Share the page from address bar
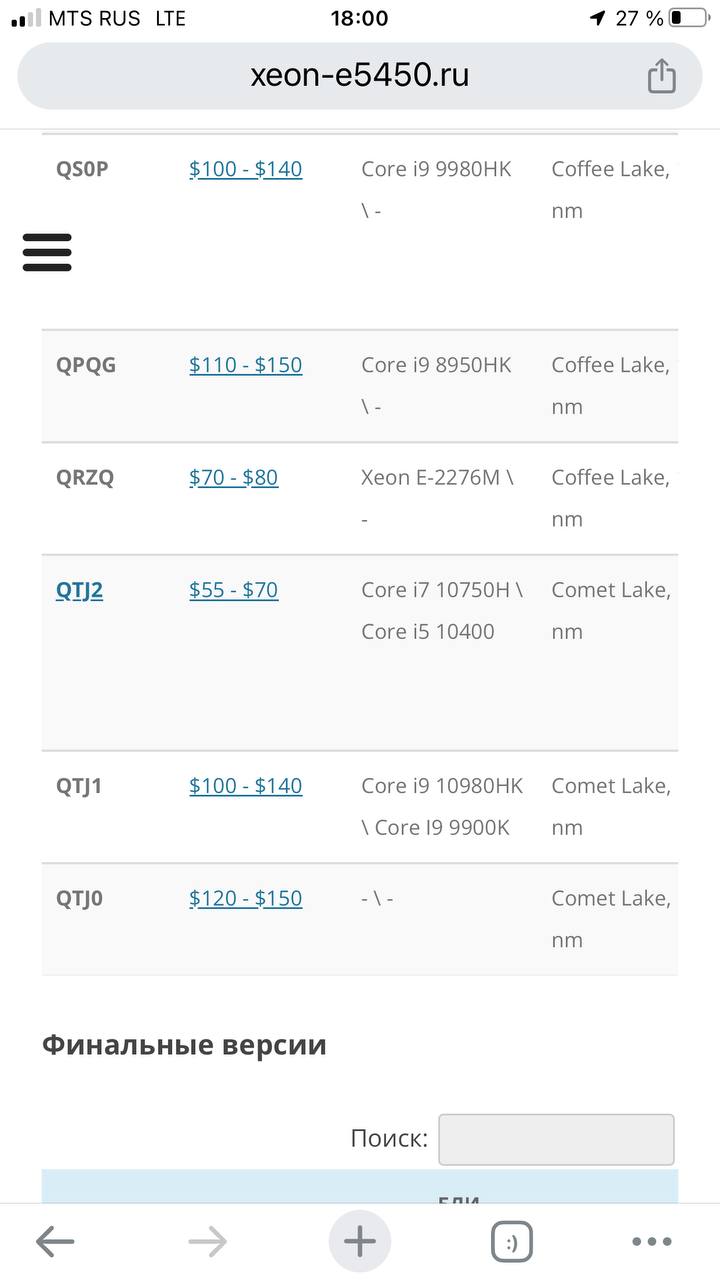720x1280 pixels. coord(661,76)
